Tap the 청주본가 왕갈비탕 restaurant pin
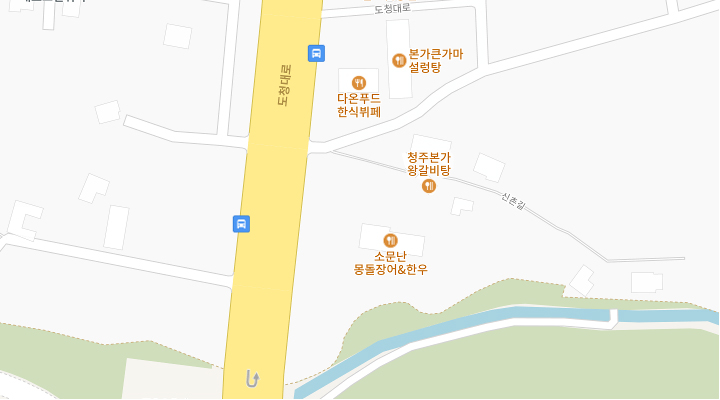This screenshot has height=400, width=720. 429,186
